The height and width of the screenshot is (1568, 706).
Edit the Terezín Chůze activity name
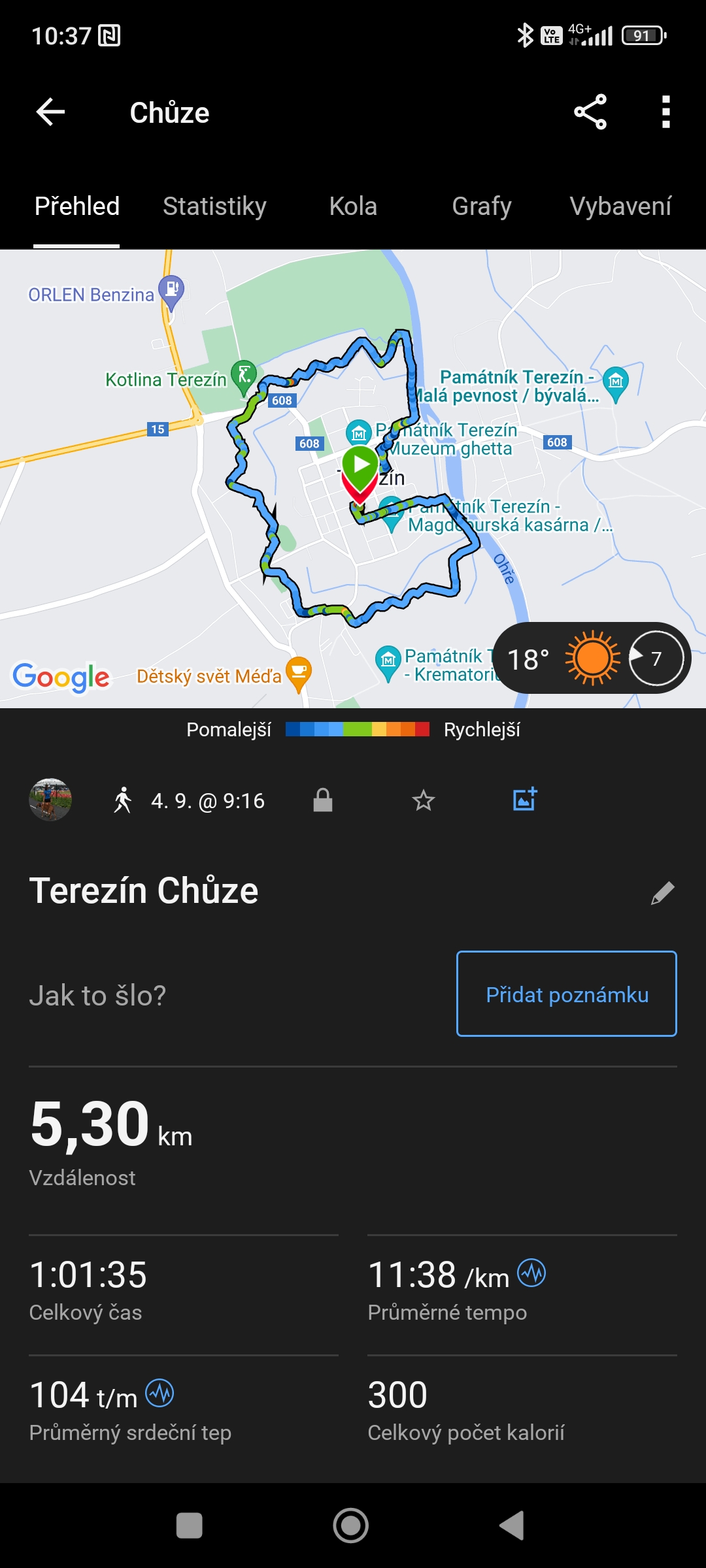(662, 892)
